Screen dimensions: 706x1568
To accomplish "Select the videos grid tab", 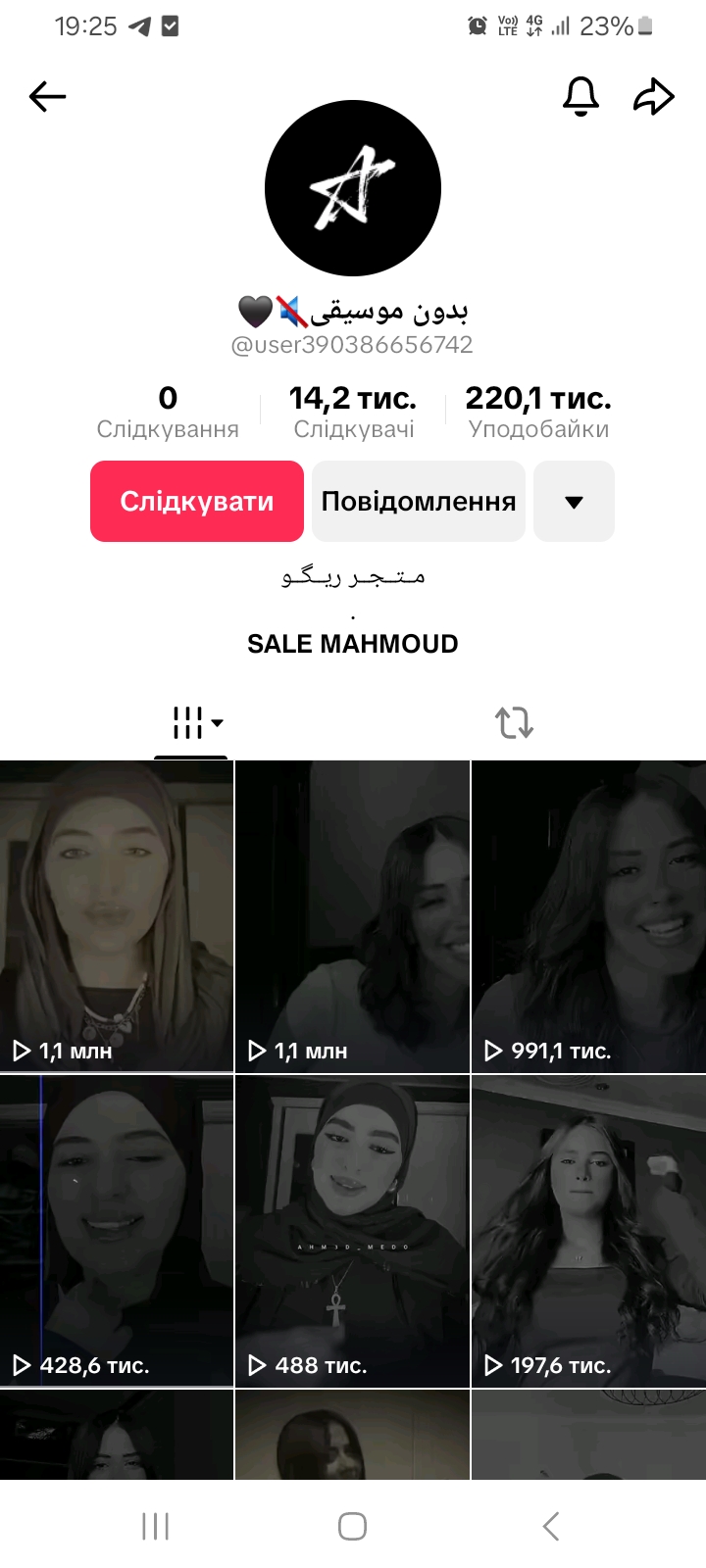I will 191,723.
